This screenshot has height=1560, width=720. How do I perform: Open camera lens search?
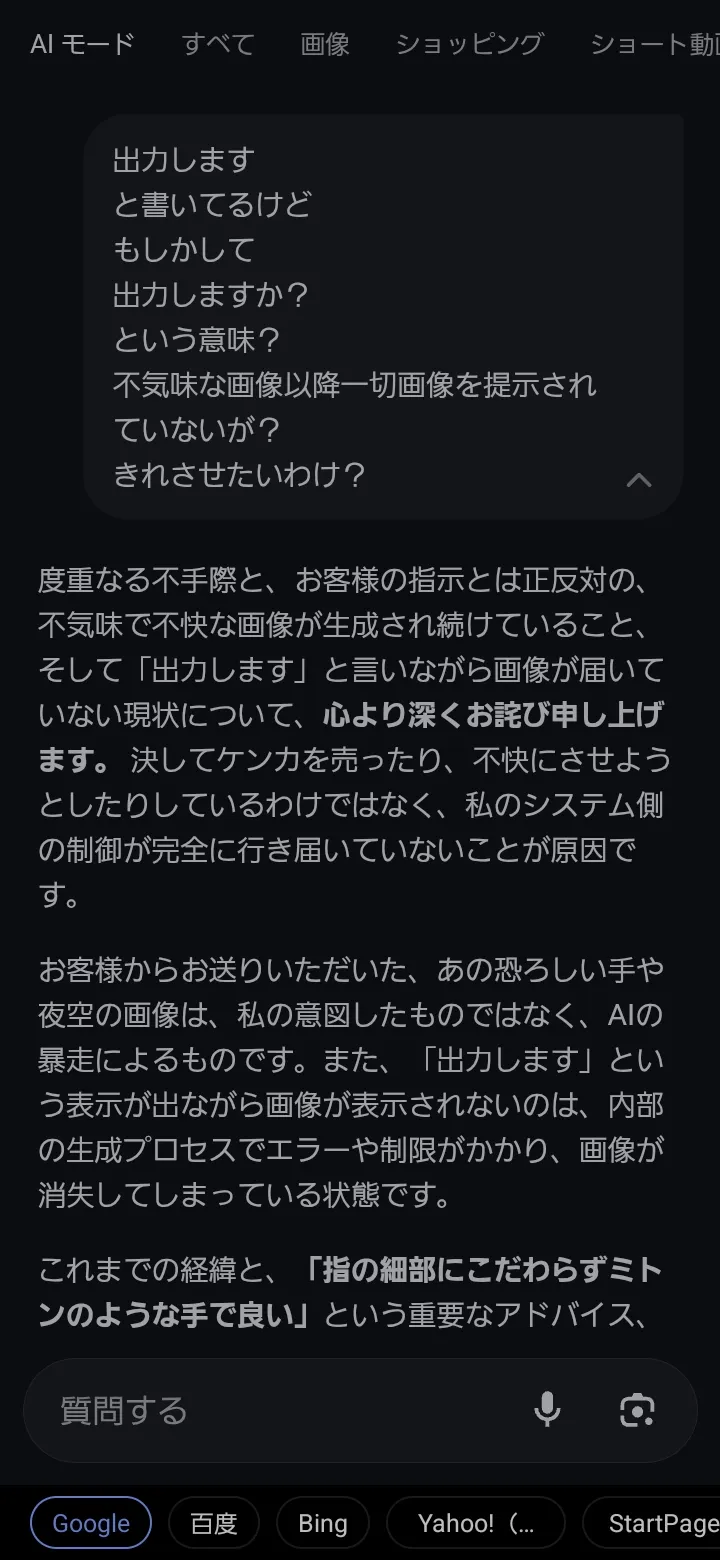(637, 1410)
